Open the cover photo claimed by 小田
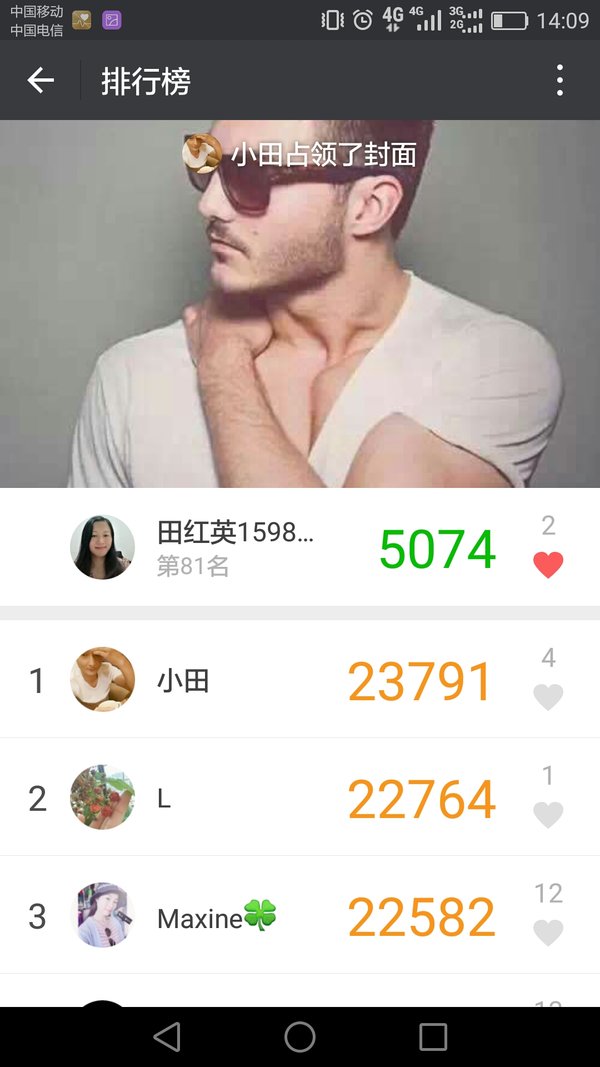600x1067 pixels. point(300,303)
